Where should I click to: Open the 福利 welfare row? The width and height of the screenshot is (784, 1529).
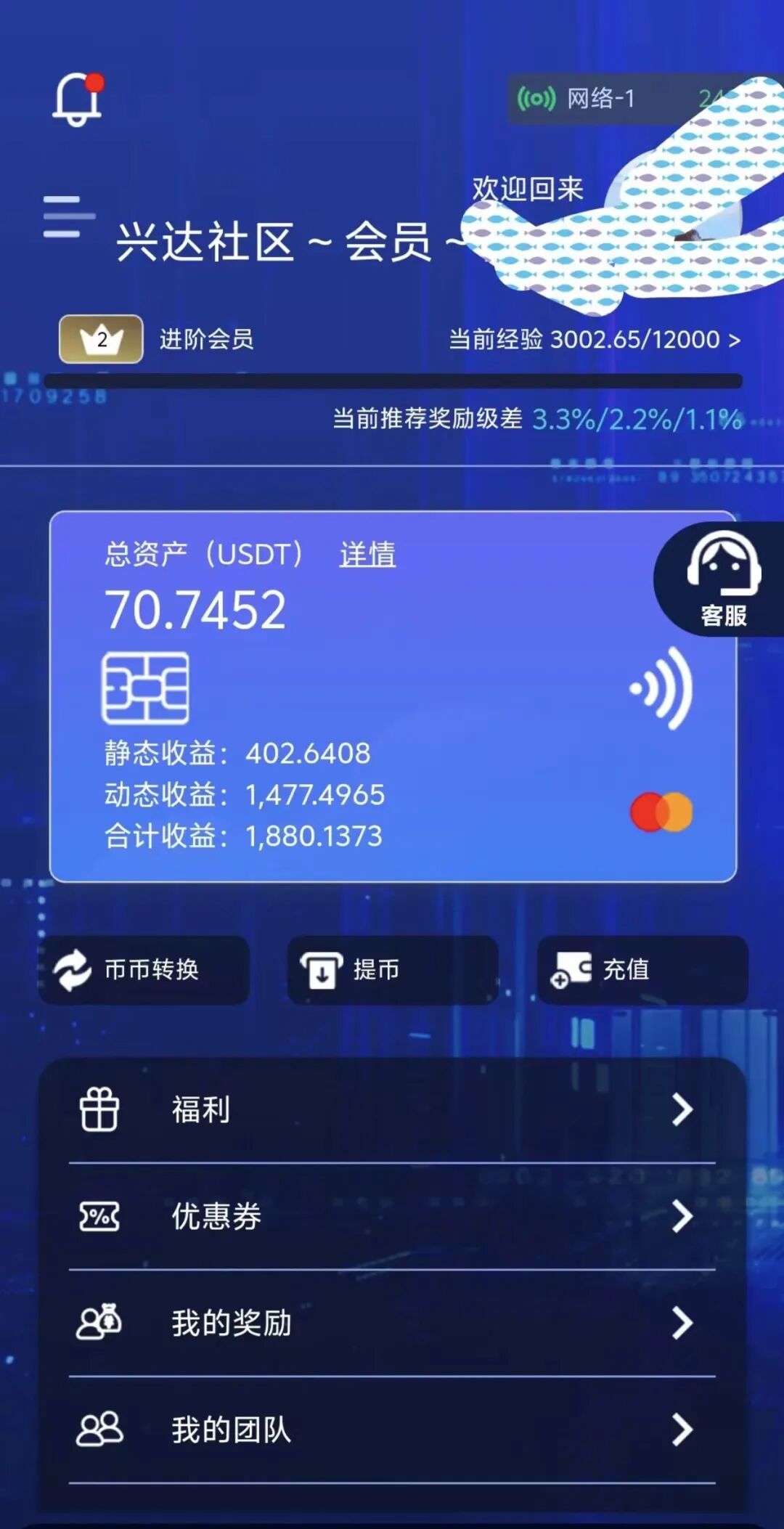[392, 1109]
